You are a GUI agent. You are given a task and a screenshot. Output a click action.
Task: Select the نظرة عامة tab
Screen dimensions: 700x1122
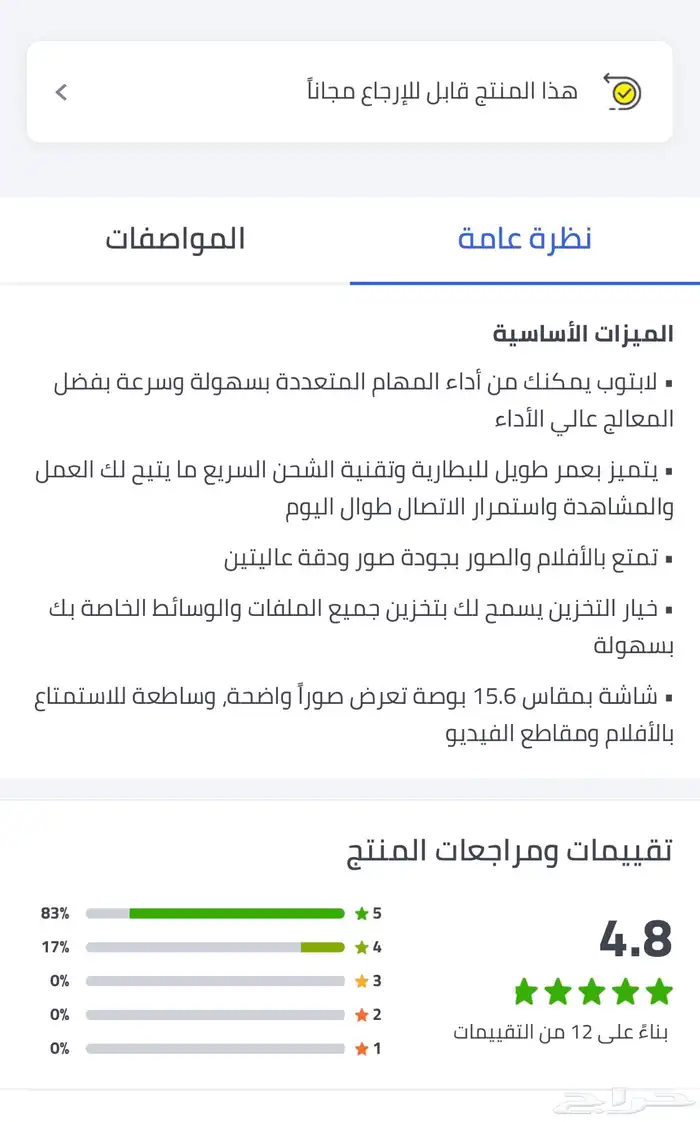click(525, 240)
